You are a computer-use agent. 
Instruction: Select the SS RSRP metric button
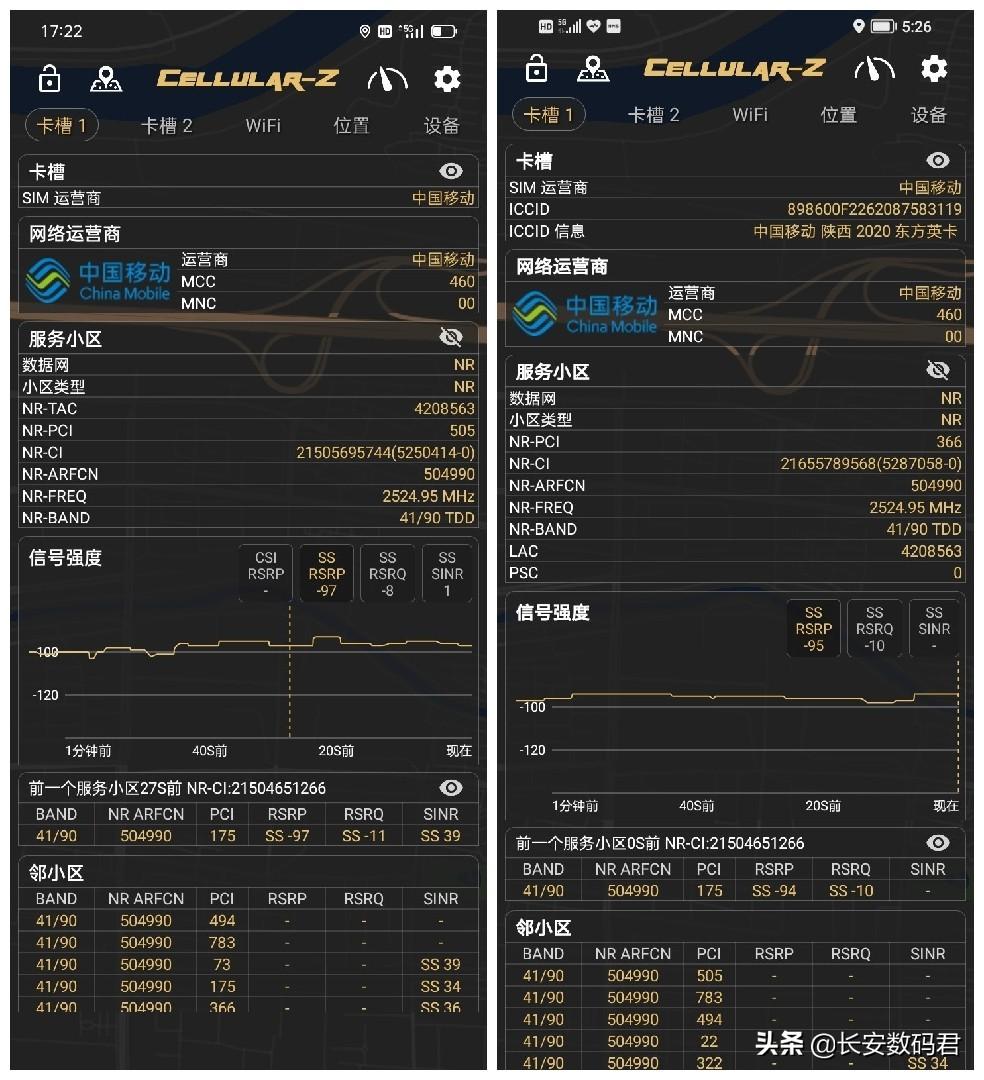point(325,573)
